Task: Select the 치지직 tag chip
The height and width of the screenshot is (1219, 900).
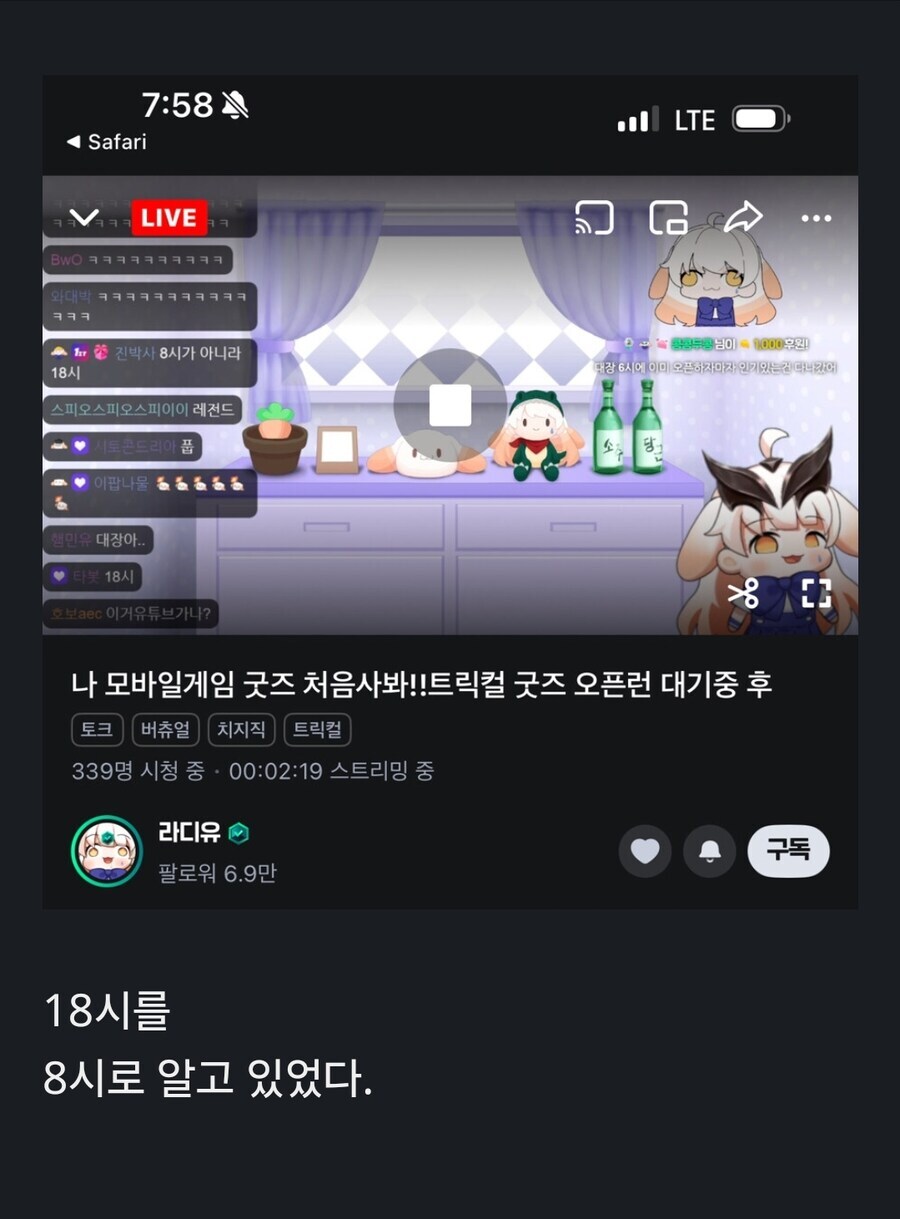Action: coord(241,729)
